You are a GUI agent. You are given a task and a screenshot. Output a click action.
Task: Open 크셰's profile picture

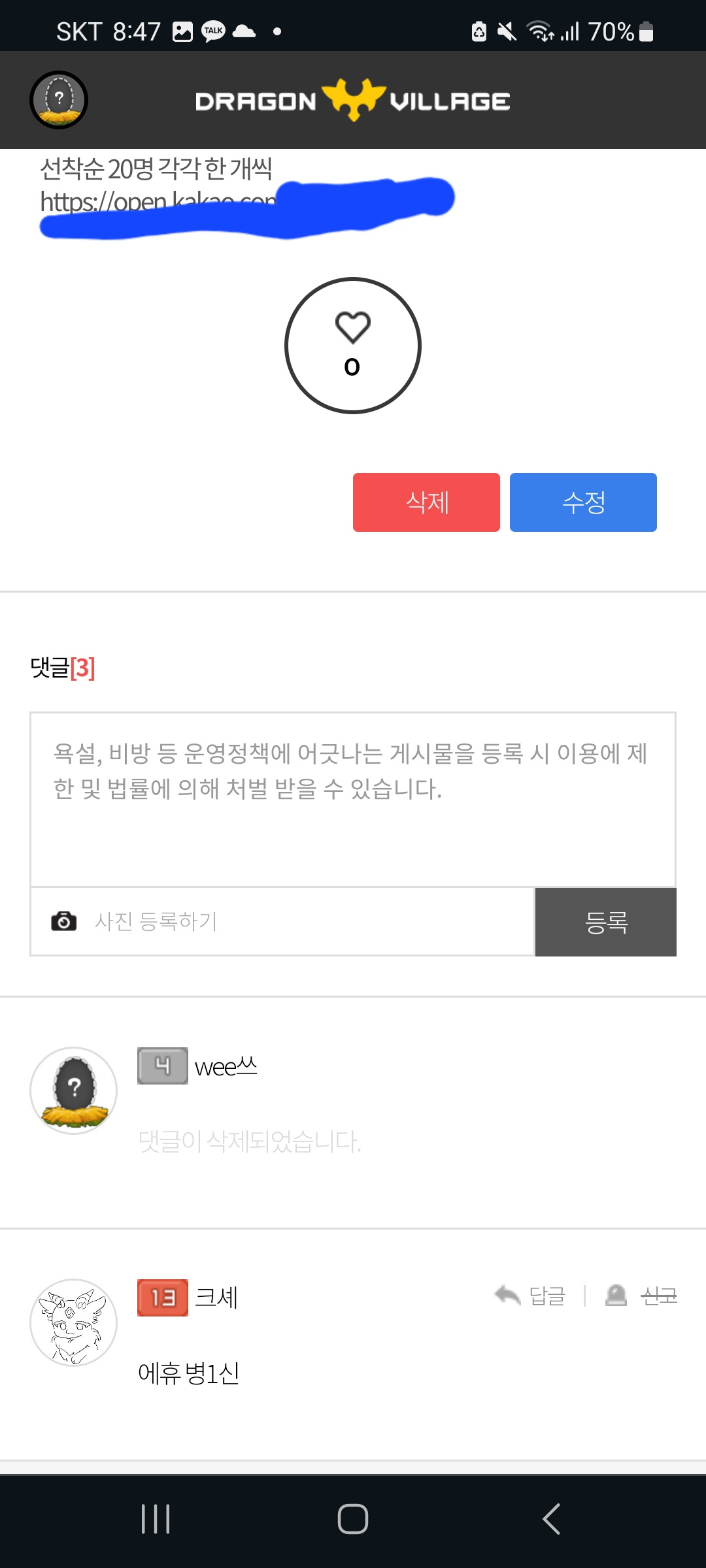pos(74,1322)
